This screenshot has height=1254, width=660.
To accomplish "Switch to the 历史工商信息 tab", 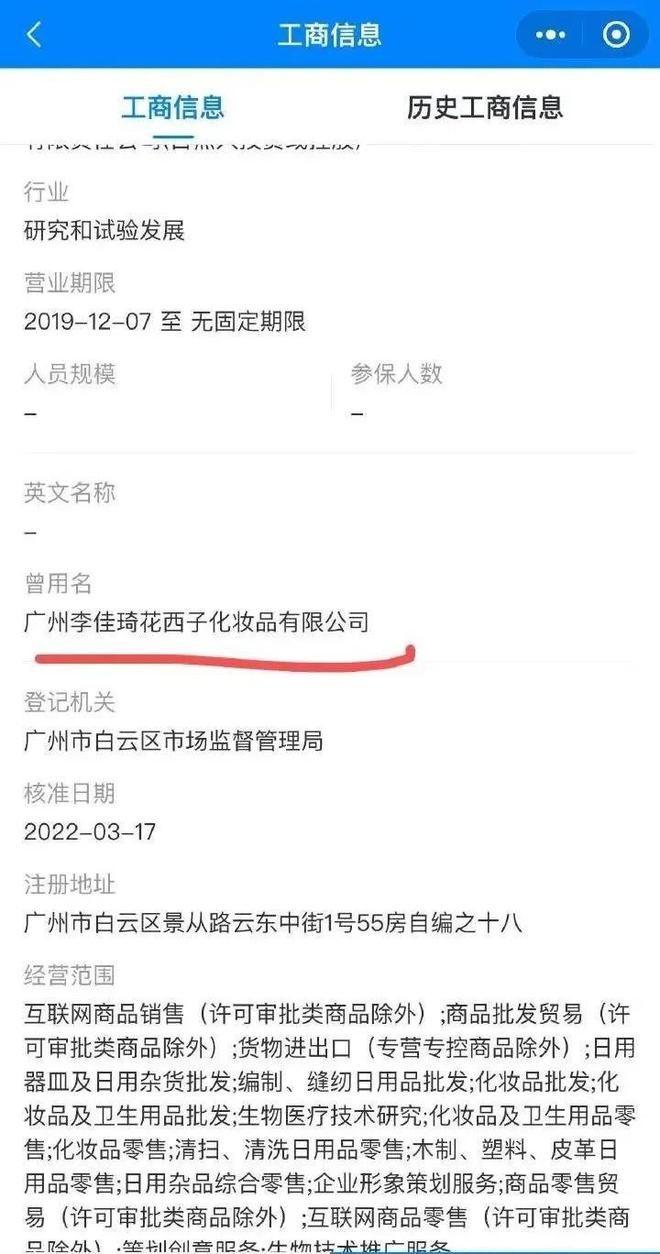I will [x=484, y=107].
